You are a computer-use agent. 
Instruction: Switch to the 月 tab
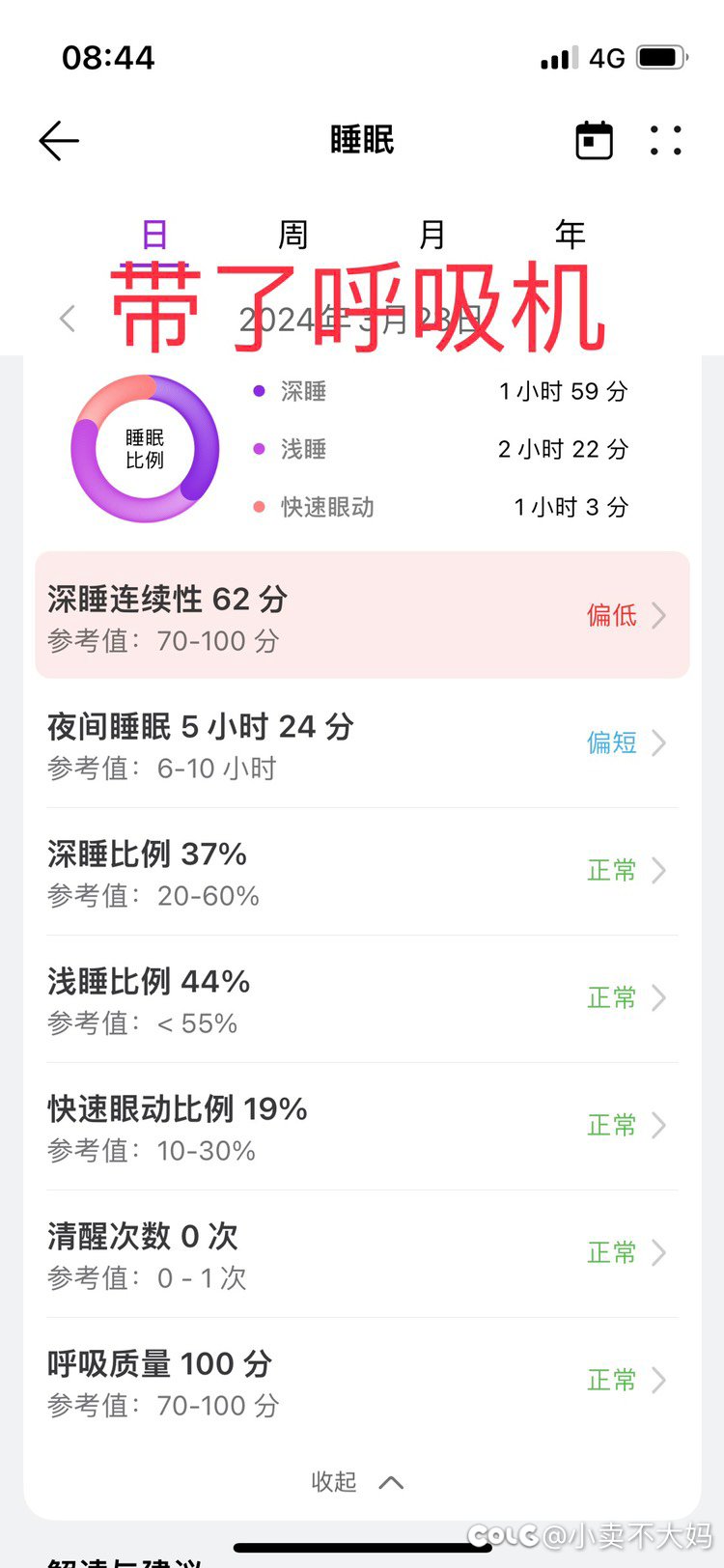(x=432, y=235)
